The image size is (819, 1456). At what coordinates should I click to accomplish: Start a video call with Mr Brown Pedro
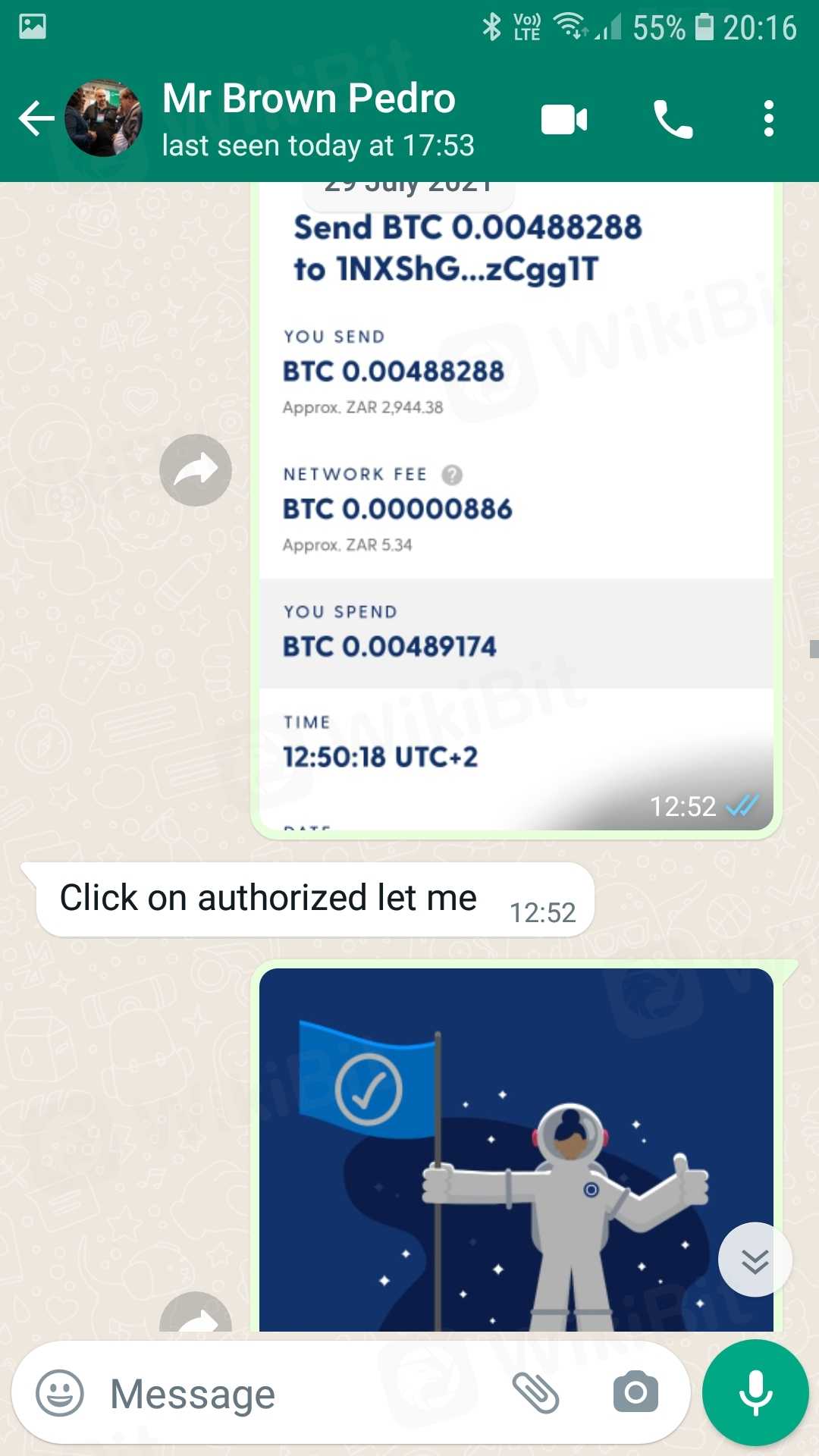click(563, 120)
